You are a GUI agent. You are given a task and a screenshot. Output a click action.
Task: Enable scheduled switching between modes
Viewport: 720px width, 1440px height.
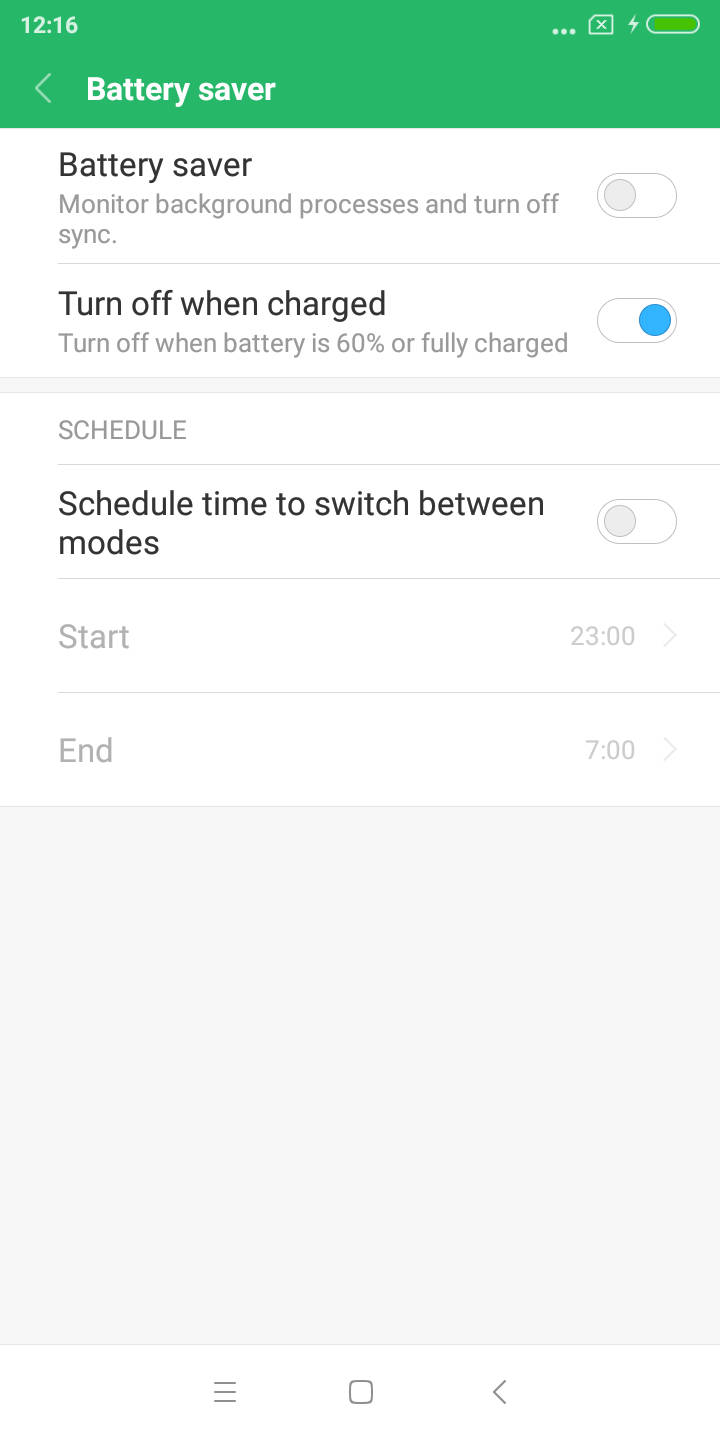pyautogui.click(x=636, y=521)
